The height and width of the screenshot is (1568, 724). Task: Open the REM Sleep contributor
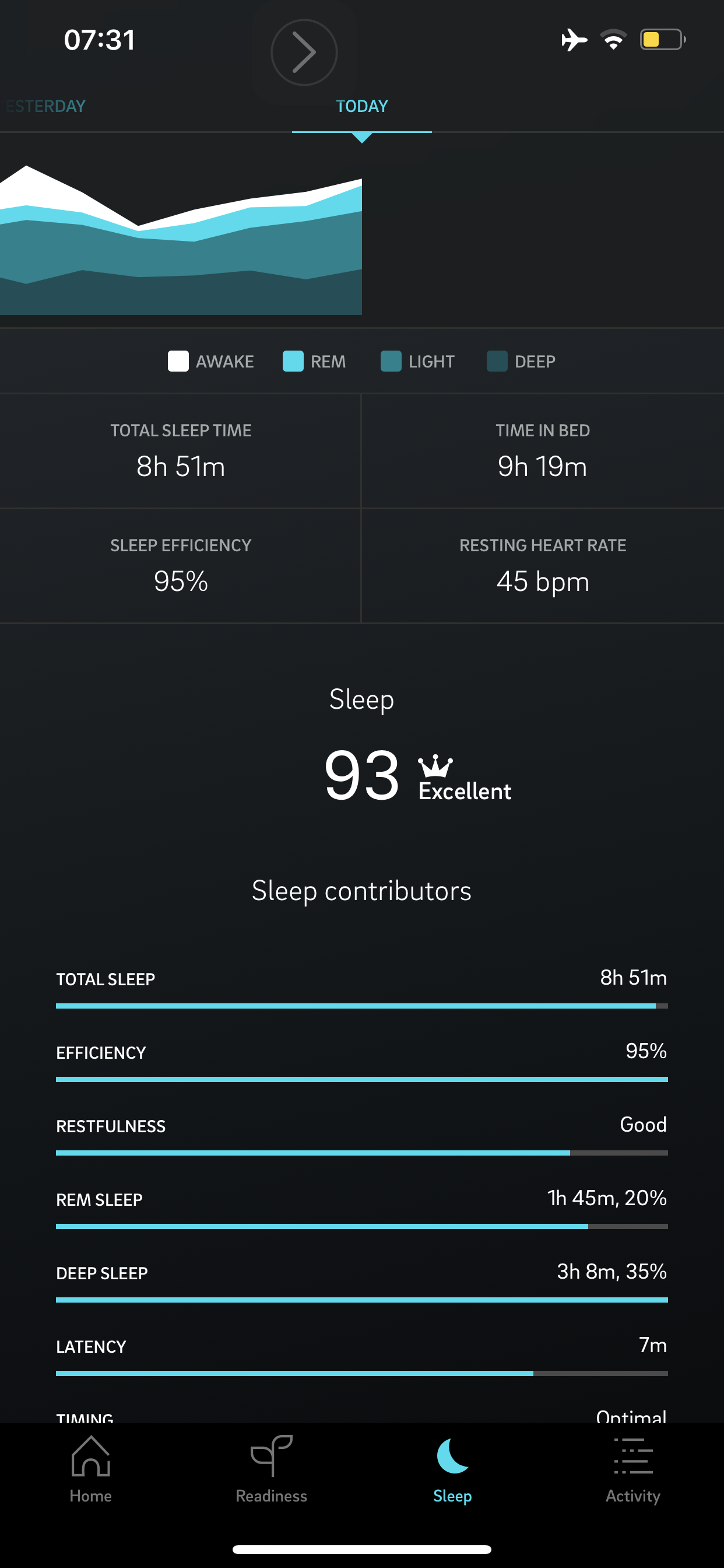(362, 1207)
